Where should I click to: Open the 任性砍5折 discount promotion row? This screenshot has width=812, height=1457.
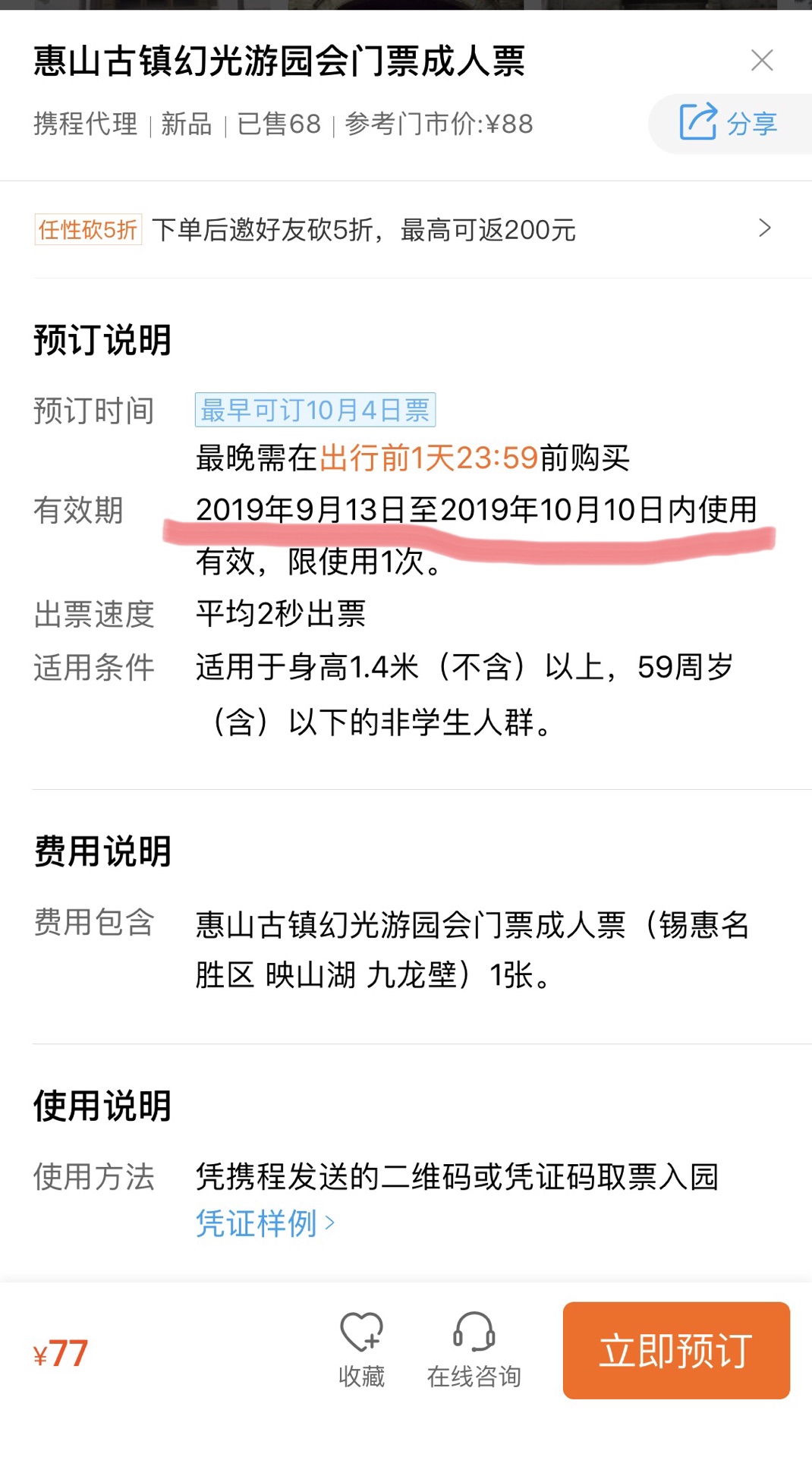[x=406, y=229]
